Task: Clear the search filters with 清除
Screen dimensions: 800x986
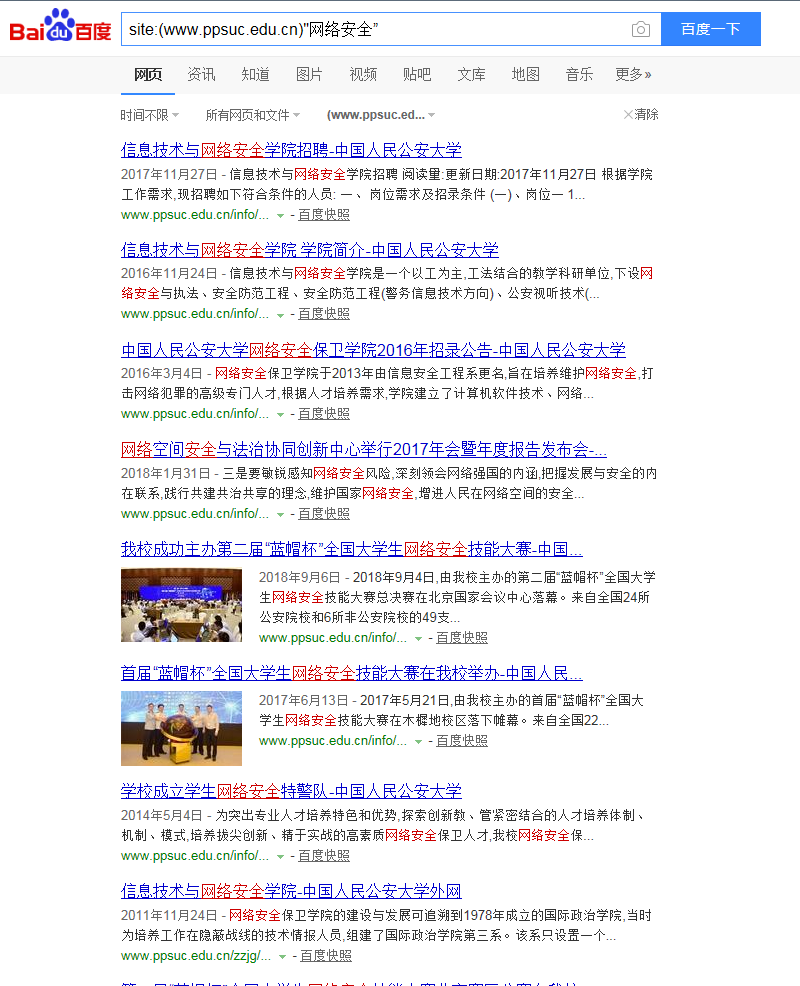Action: pos(641,115)
